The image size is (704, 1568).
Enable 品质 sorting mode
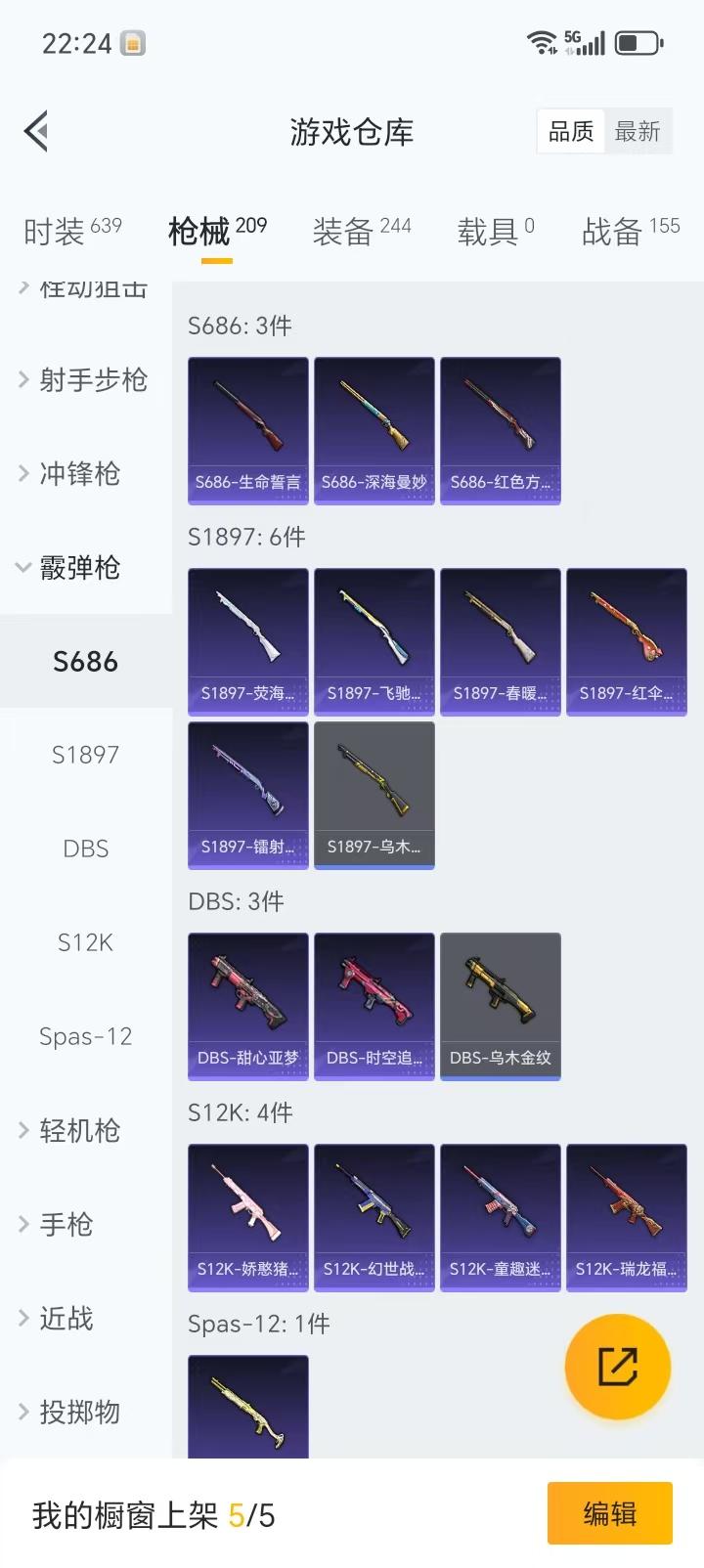[570, 131]
